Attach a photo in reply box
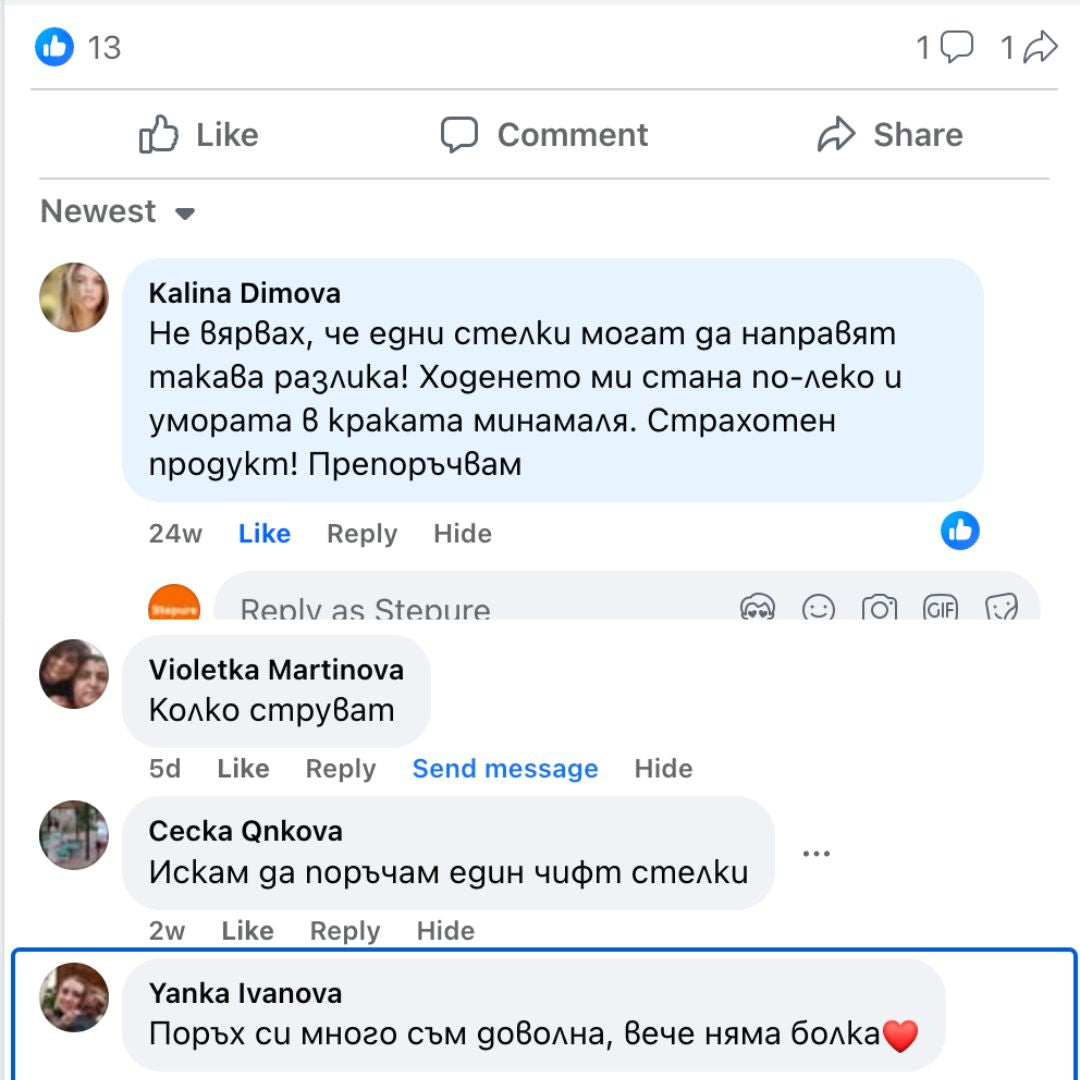Image resolution: width=1080 pixels, height=1080 pixels. coord(879,607)
